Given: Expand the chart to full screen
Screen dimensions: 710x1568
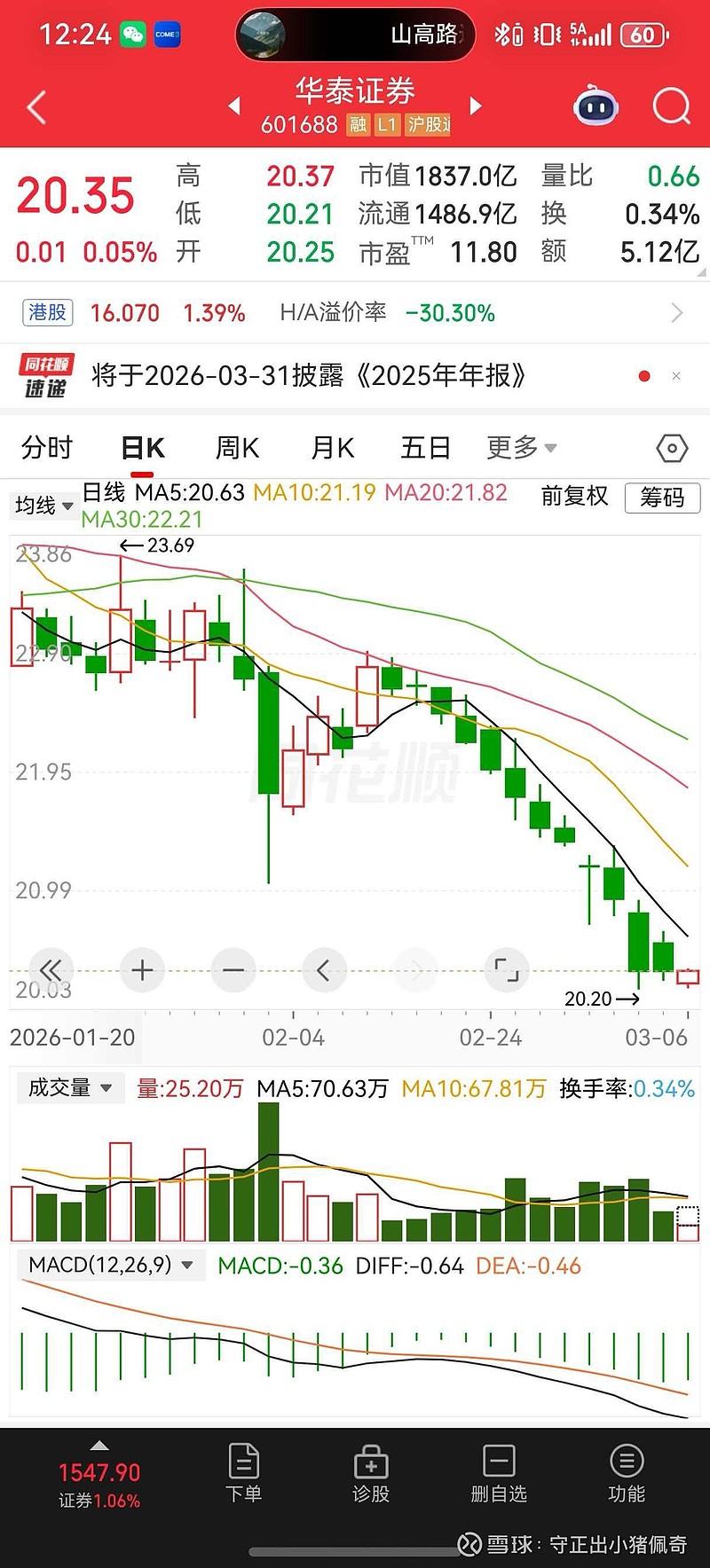Looking at the screenshot, I should [506, 970].
